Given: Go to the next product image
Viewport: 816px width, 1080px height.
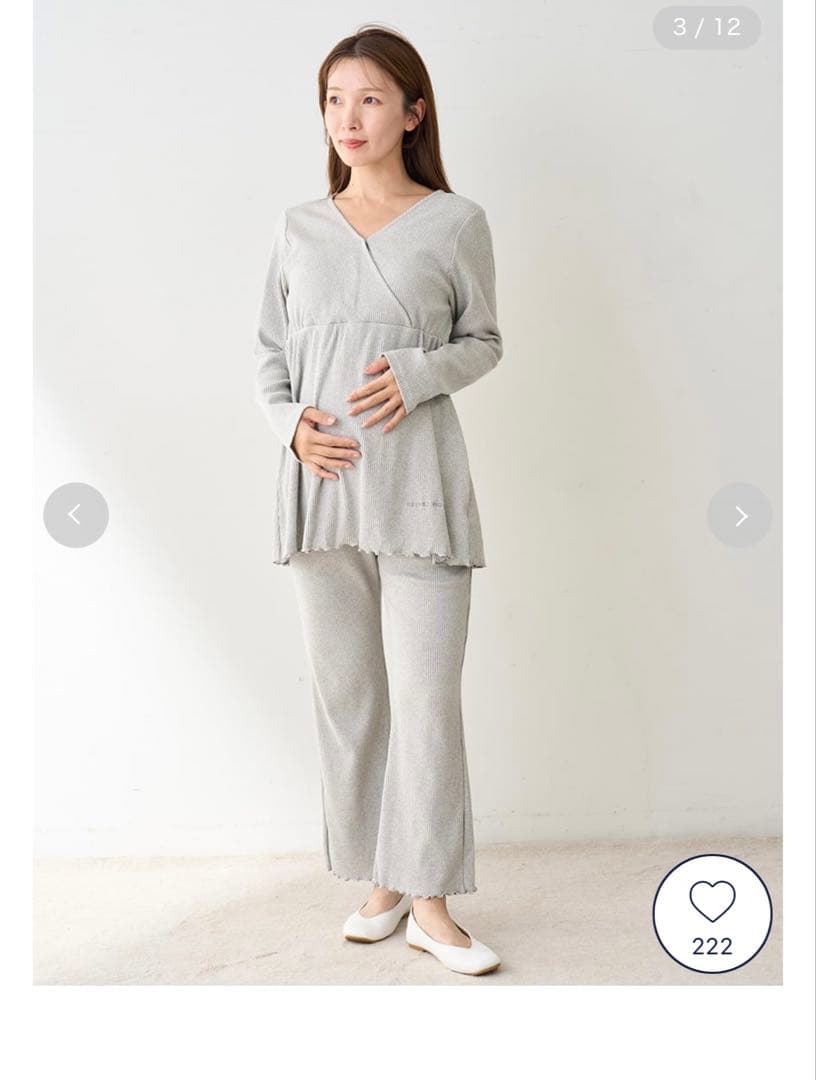Looking at the screenshot, I should 740,515.
